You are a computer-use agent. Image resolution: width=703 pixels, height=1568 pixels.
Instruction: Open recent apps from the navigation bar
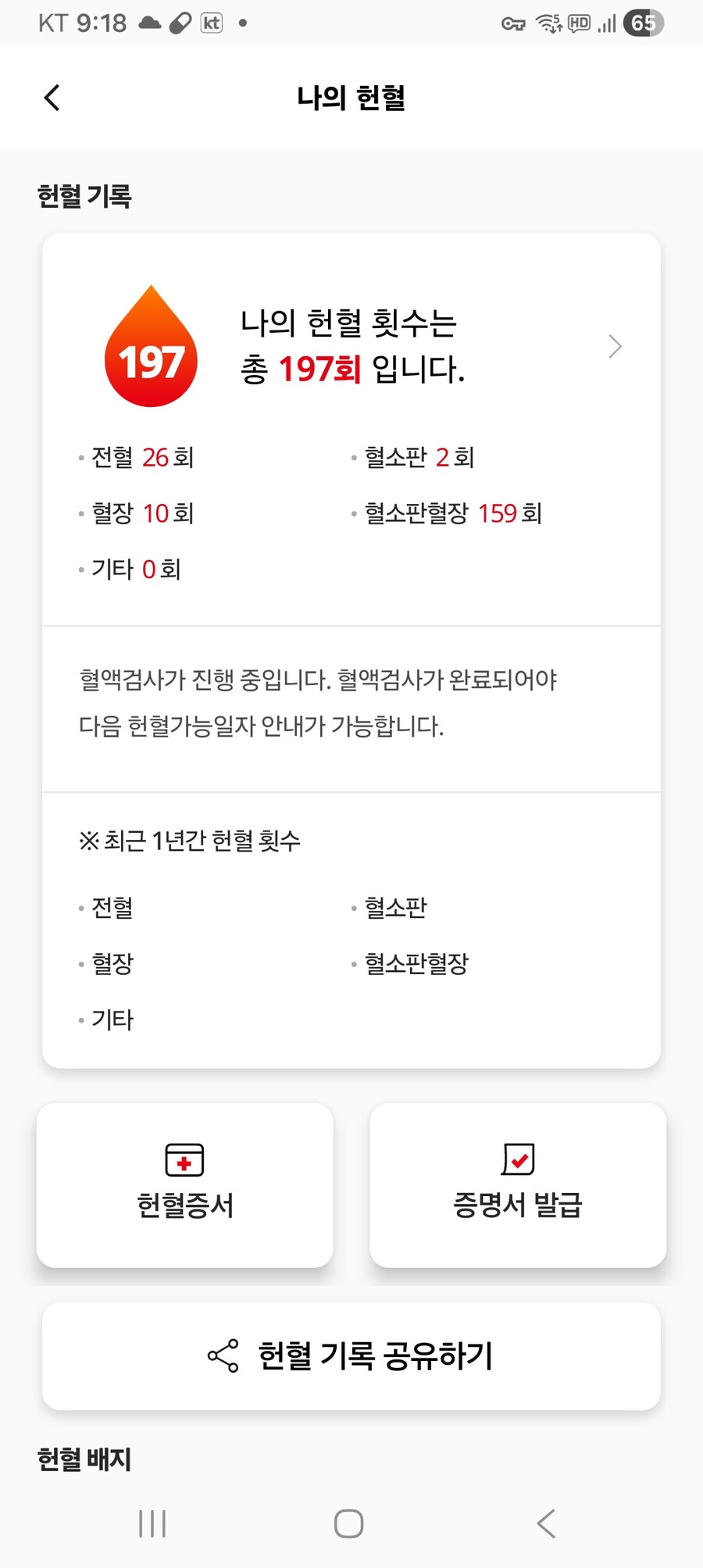151,1522
